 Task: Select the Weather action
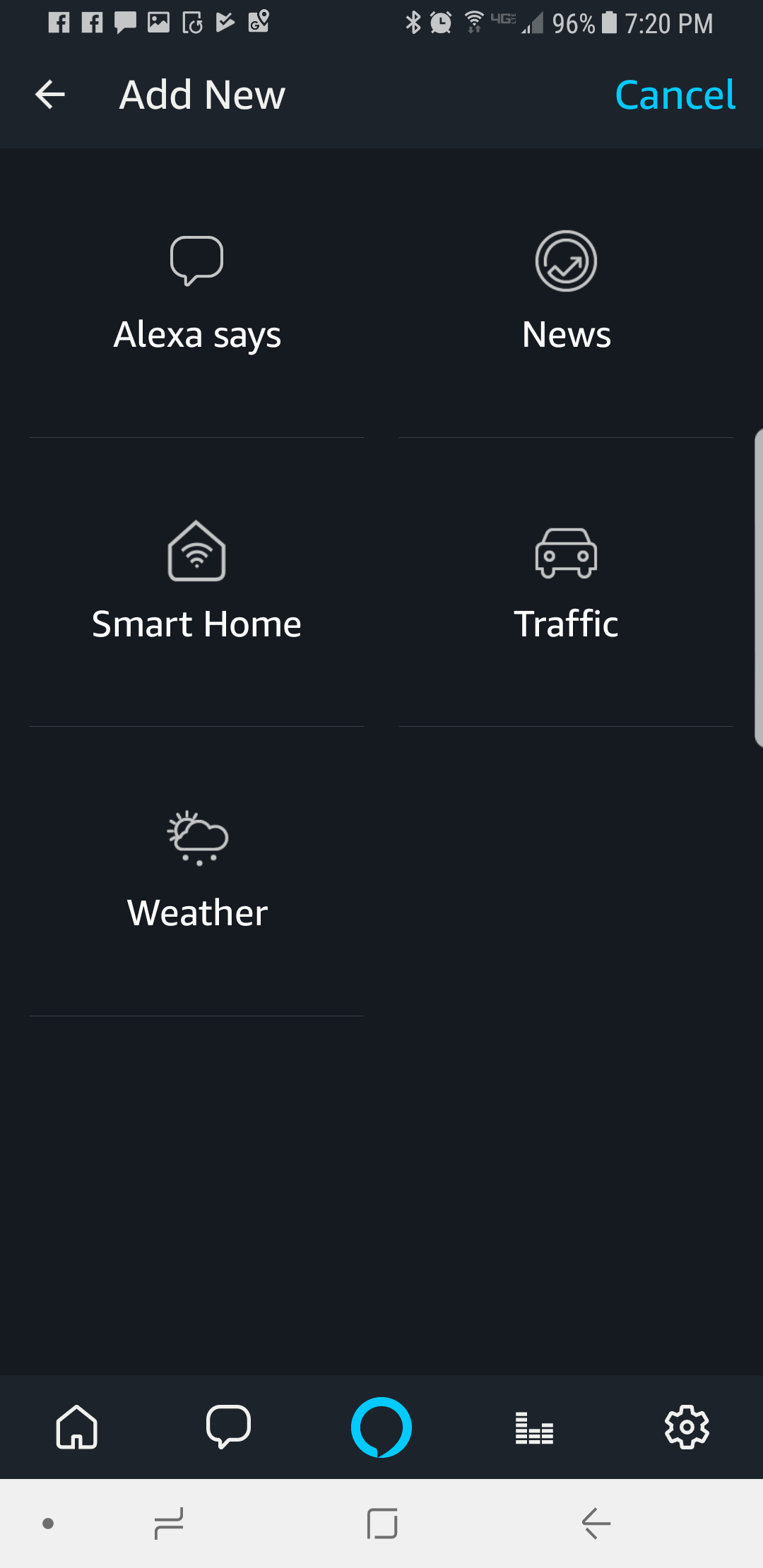click(x=197, y=872)
